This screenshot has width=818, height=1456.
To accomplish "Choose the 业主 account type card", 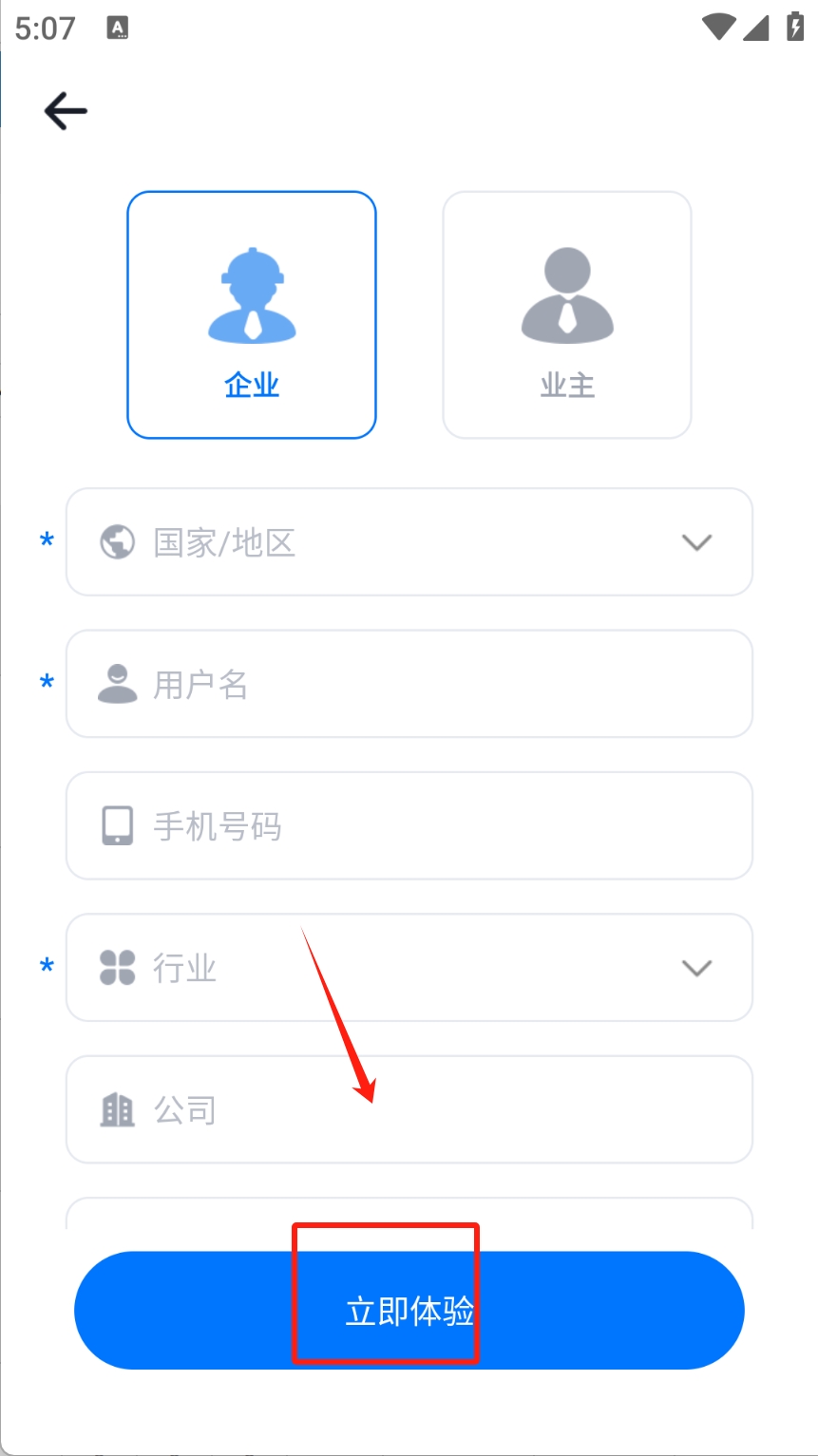I will pos(566,315).
